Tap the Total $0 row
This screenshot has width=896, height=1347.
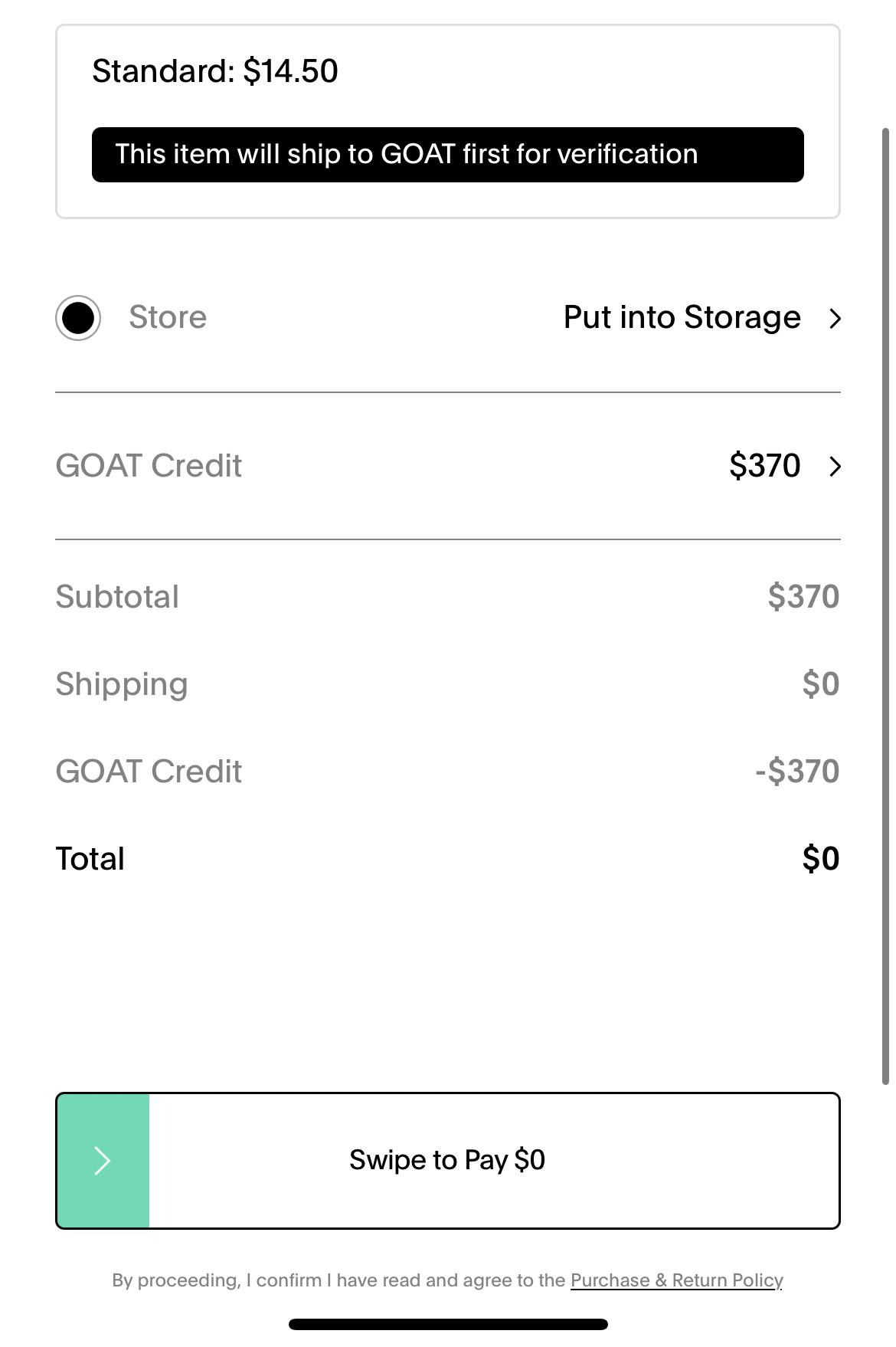point(447,858)
